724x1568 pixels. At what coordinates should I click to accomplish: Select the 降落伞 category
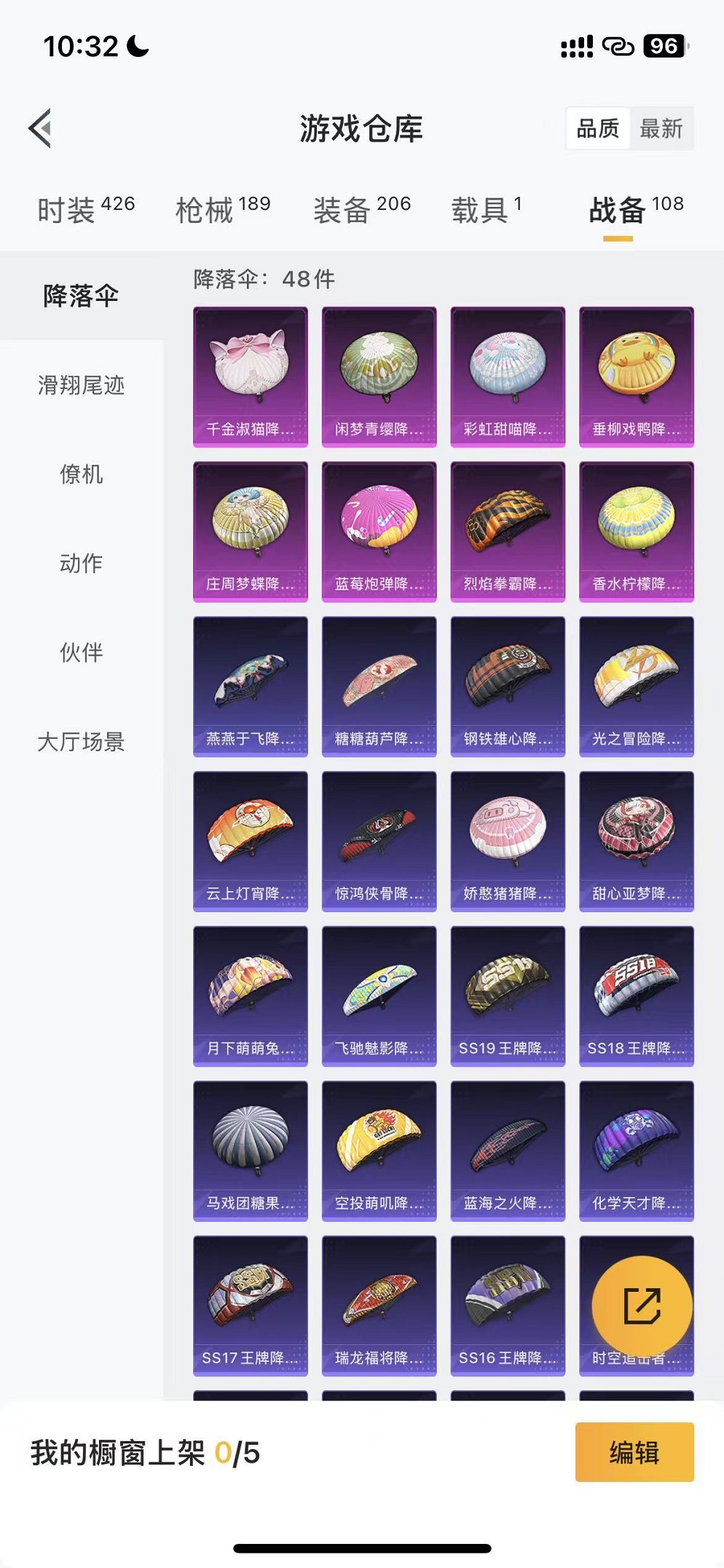[x=81, y=296]
